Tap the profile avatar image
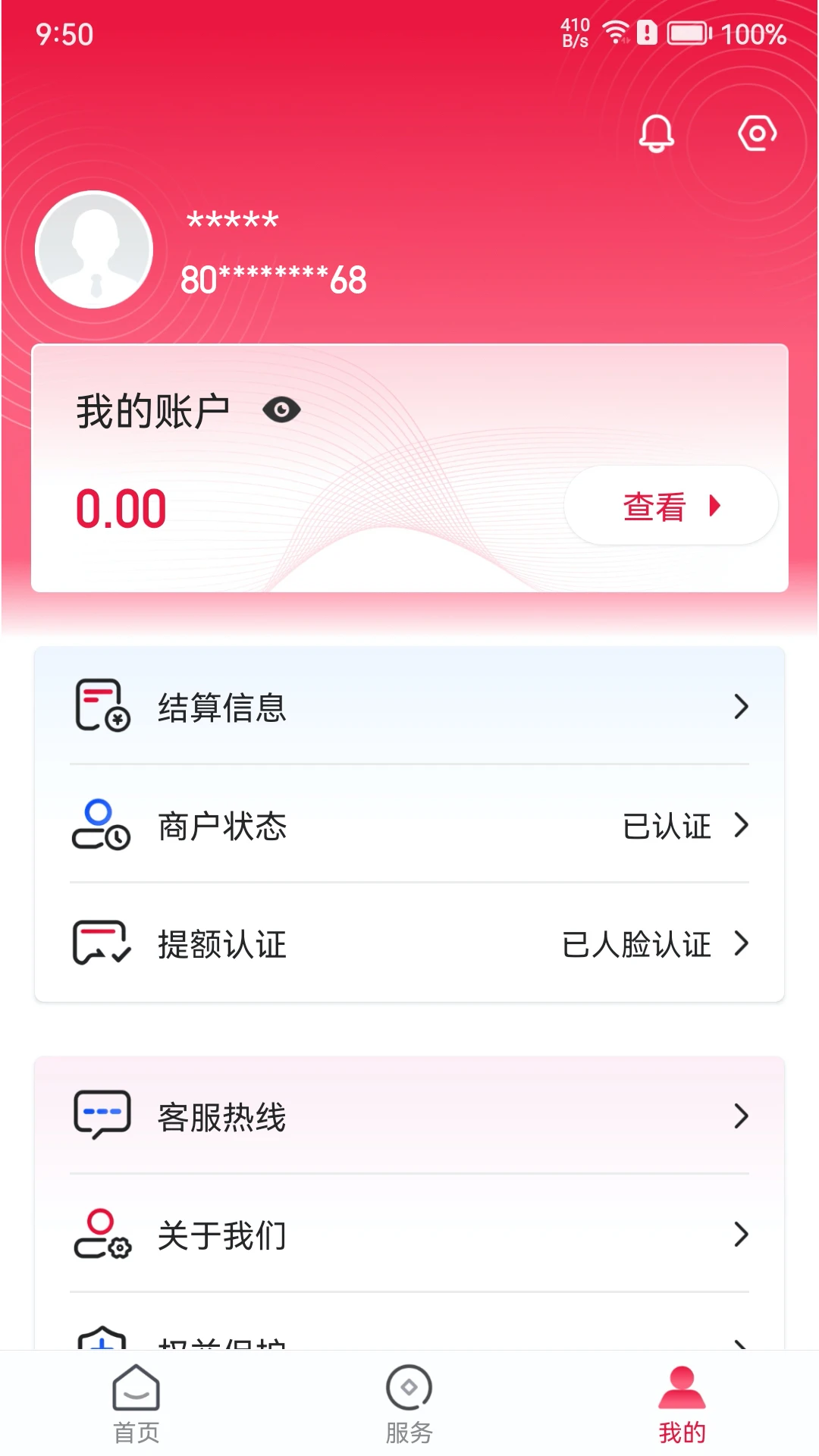 click(x=93, y=249)
